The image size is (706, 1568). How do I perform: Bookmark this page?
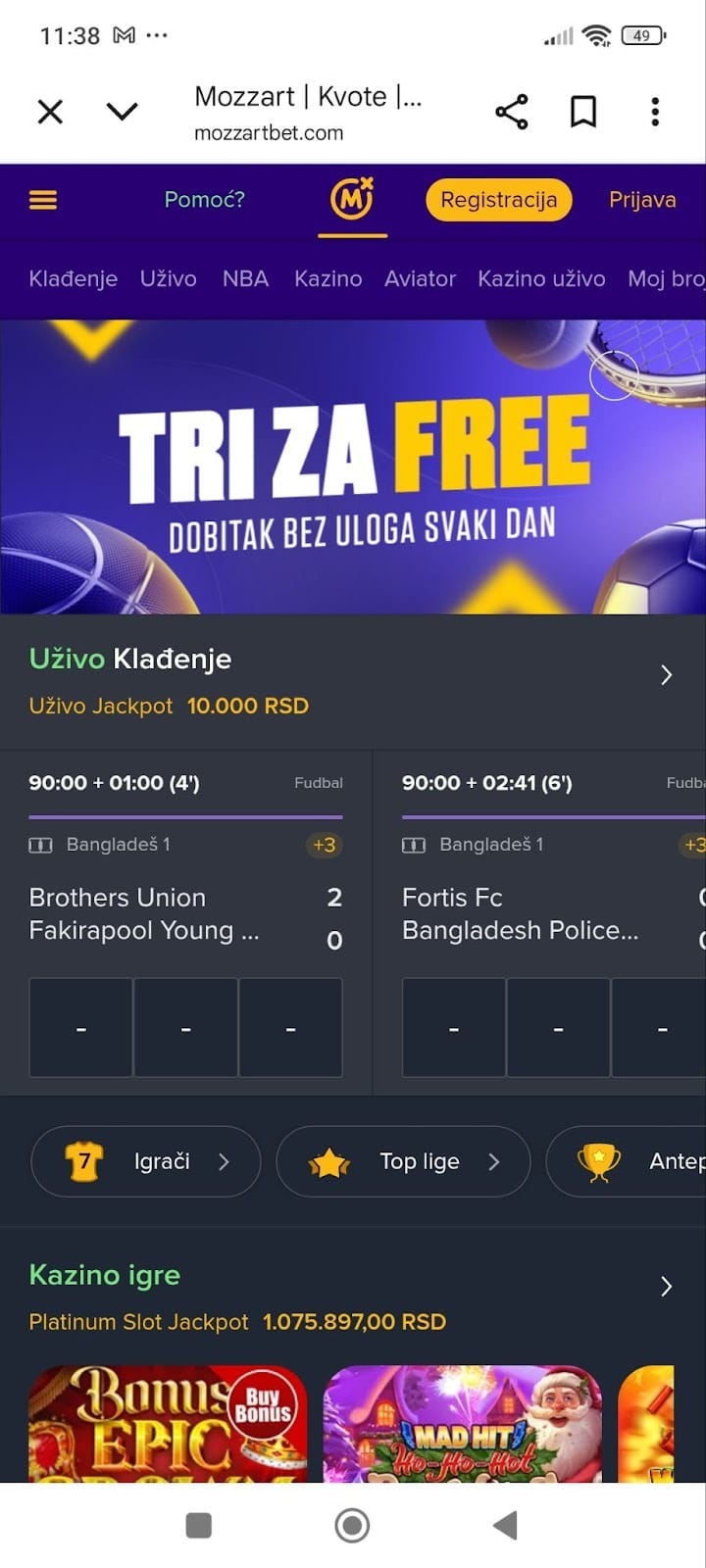coord(583,112)
